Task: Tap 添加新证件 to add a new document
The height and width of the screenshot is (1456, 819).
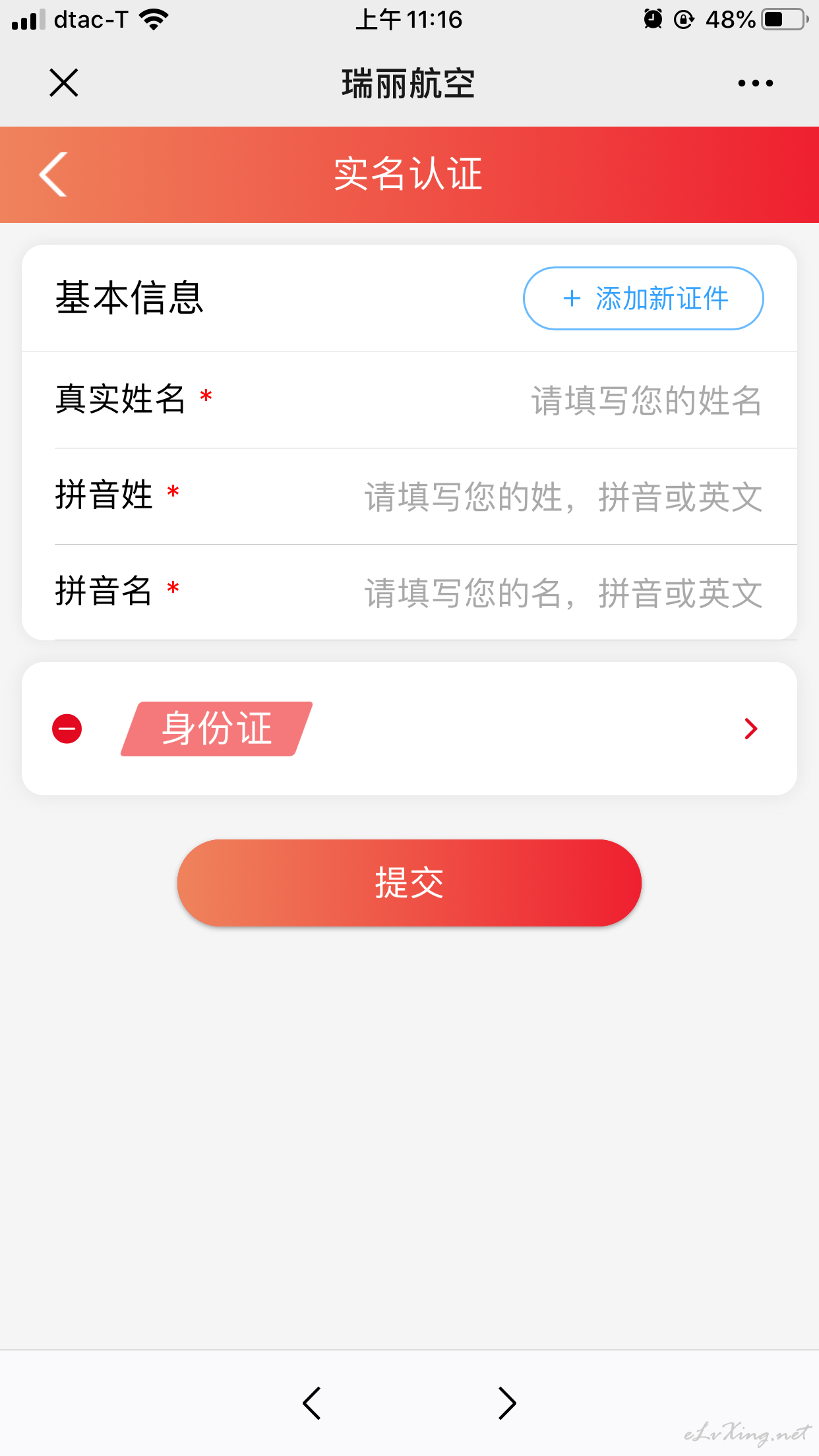Action: point(644,298)
